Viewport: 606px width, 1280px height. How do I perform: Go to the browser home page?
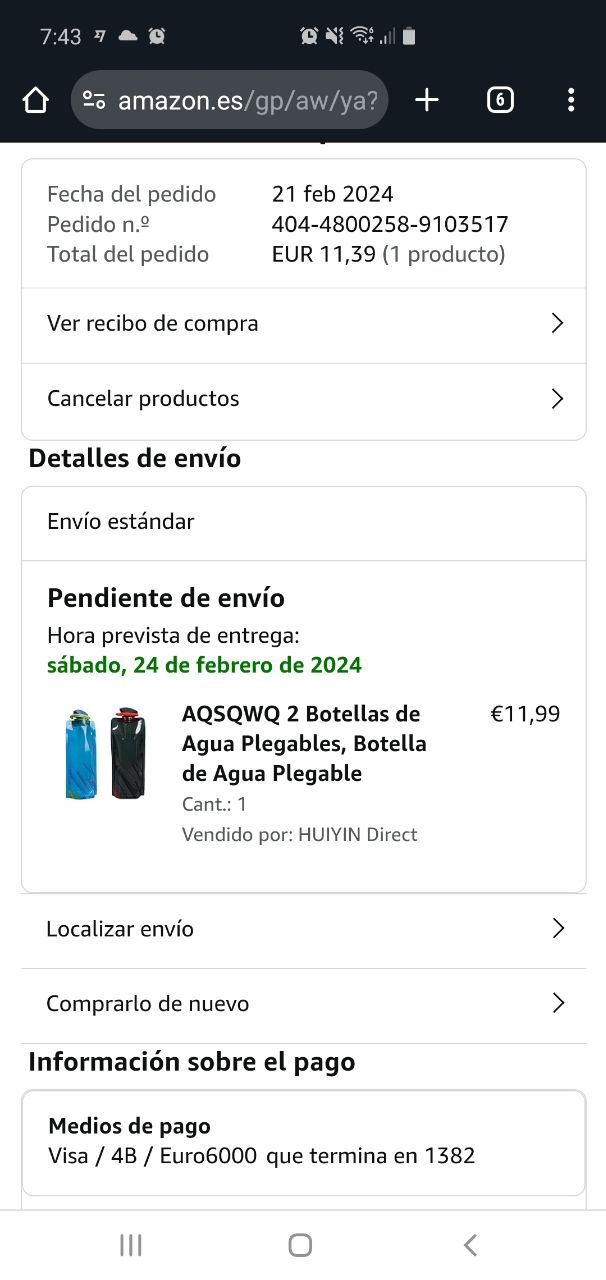(35, 100)
